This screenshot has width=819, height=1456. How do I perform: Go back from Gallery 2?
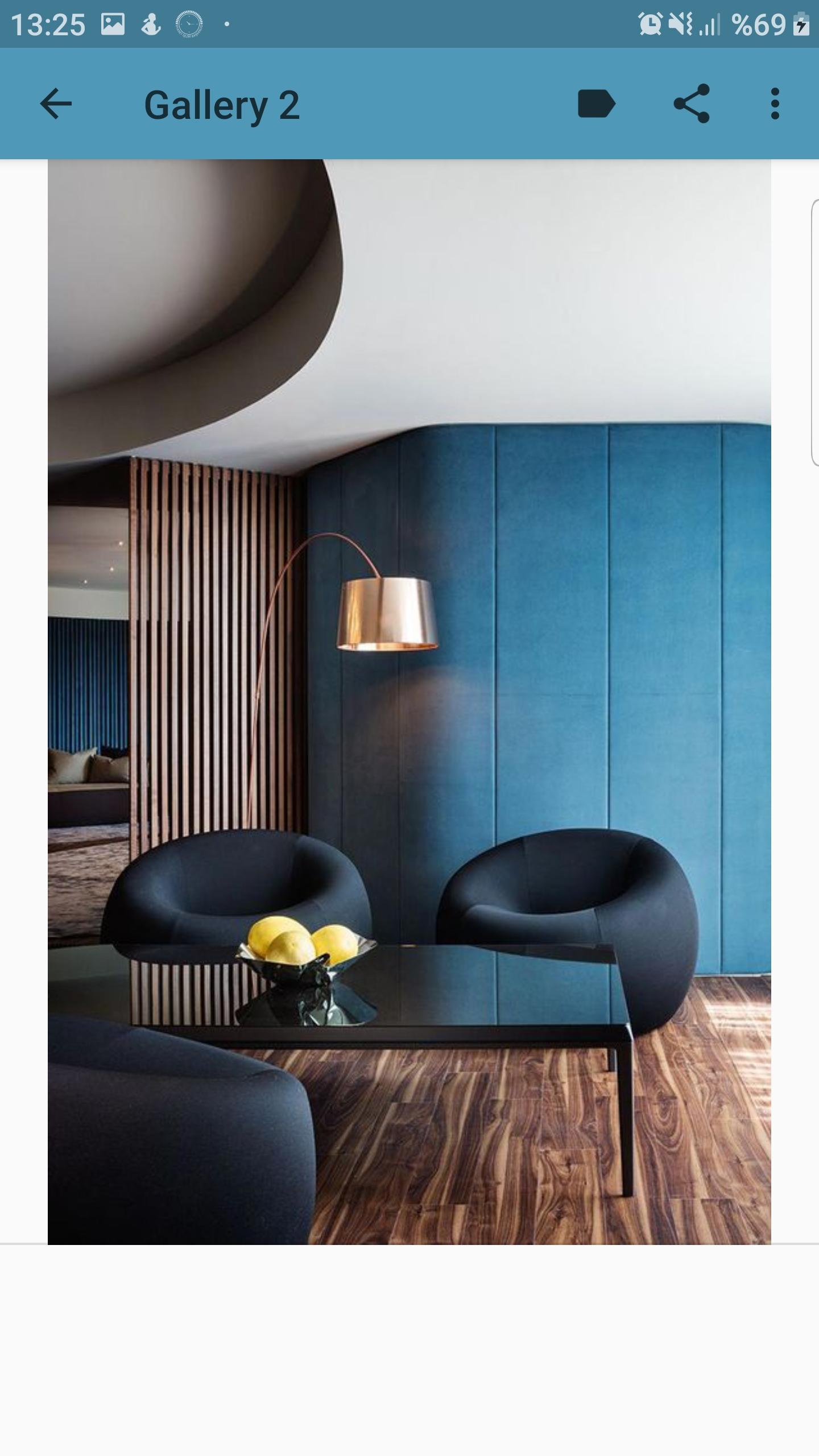56,104
